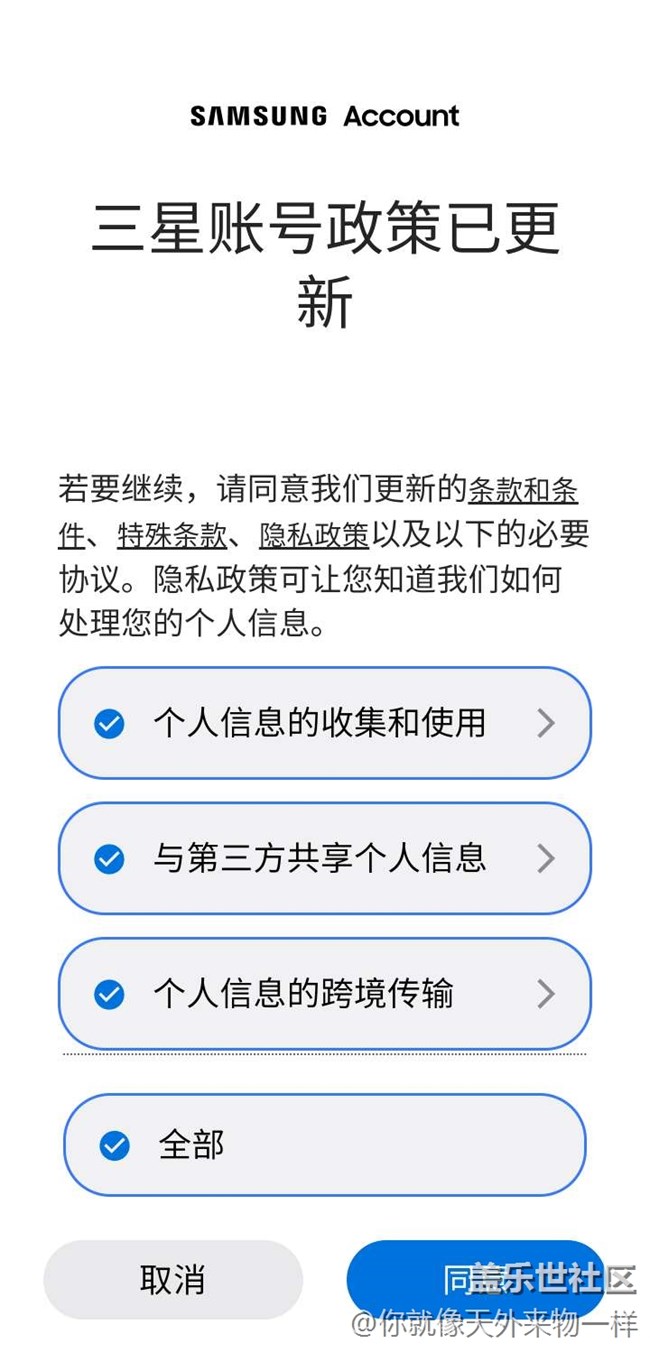Tap the 取消 cancel button
Screen dimensions: 650x1362
pos(173,1280)
